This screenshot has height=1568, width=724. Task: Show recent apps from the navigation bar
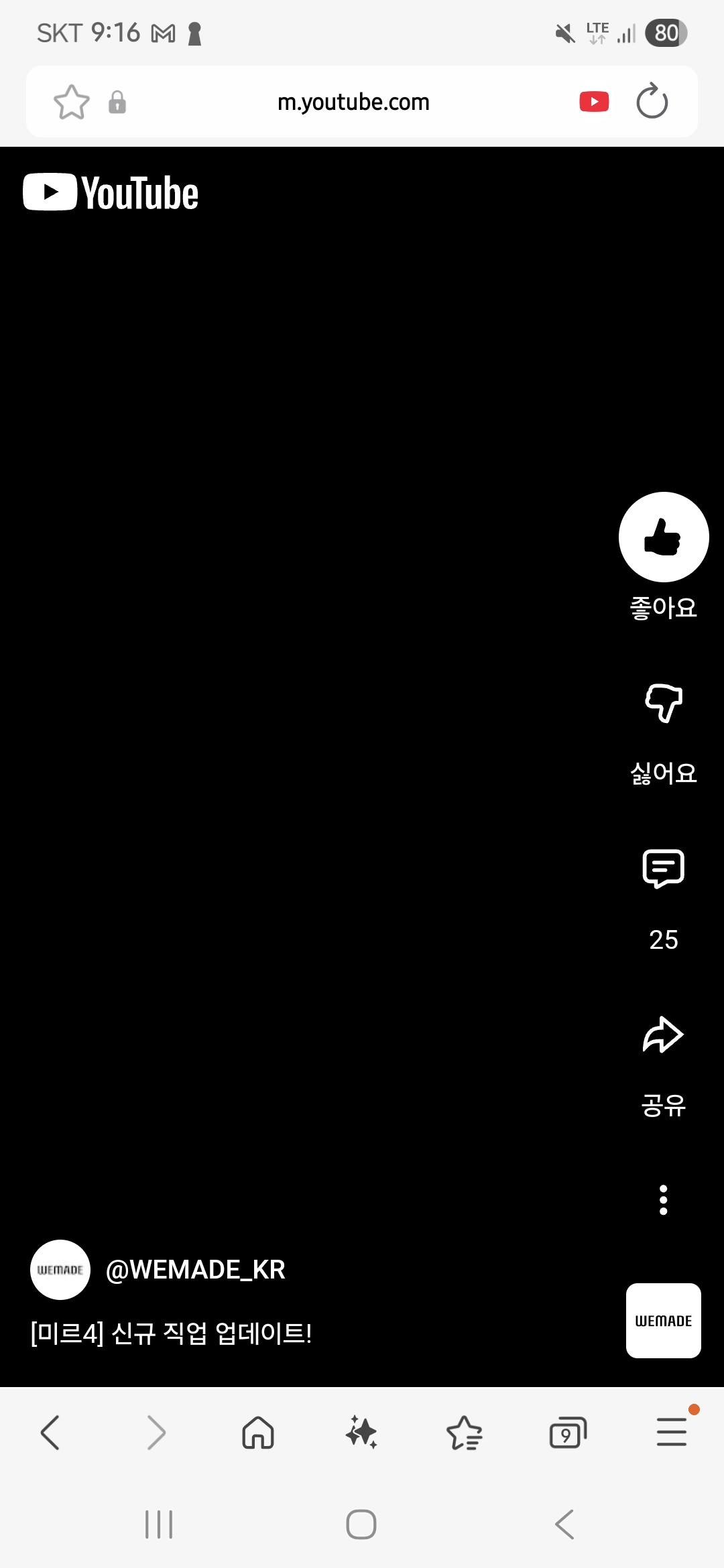[x=159, y=1524]
